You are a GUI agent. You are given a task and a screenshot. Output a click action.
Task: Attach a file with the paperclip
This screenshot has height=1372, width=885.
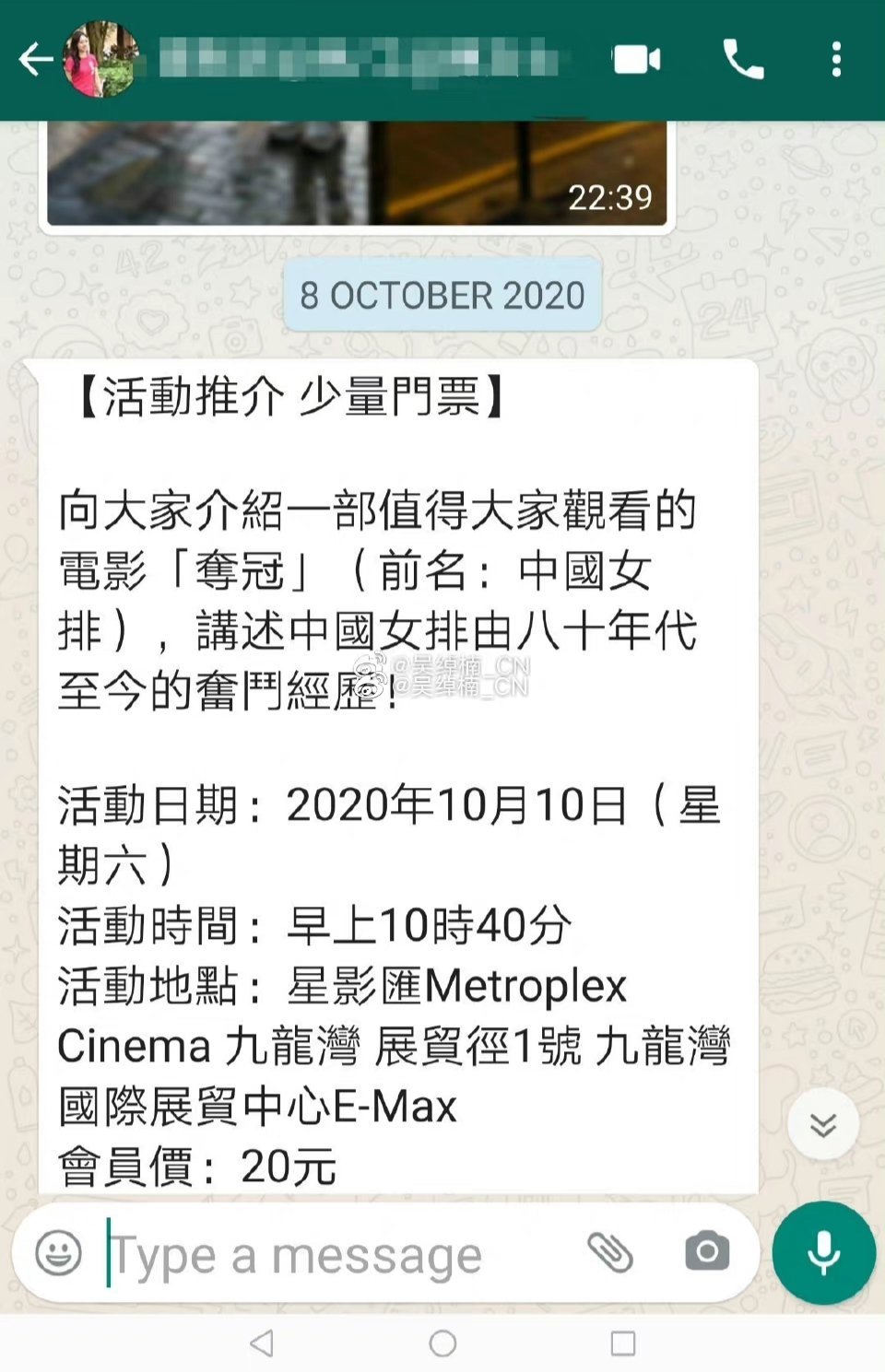coord(609,1252)
